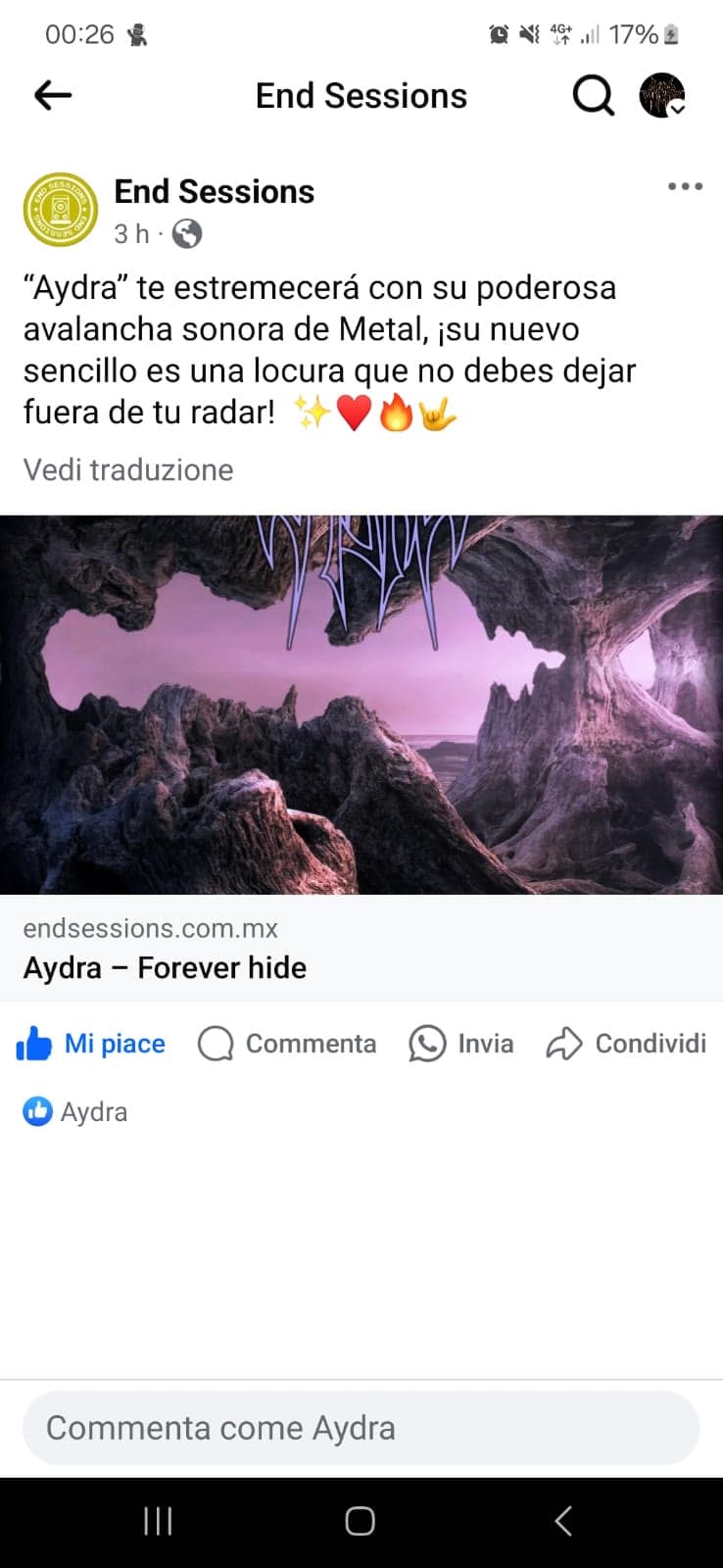Focus the "Commenta come Aydra" field
The height and width of the screenshot is (1568, 723).
tap(361, 1428)
